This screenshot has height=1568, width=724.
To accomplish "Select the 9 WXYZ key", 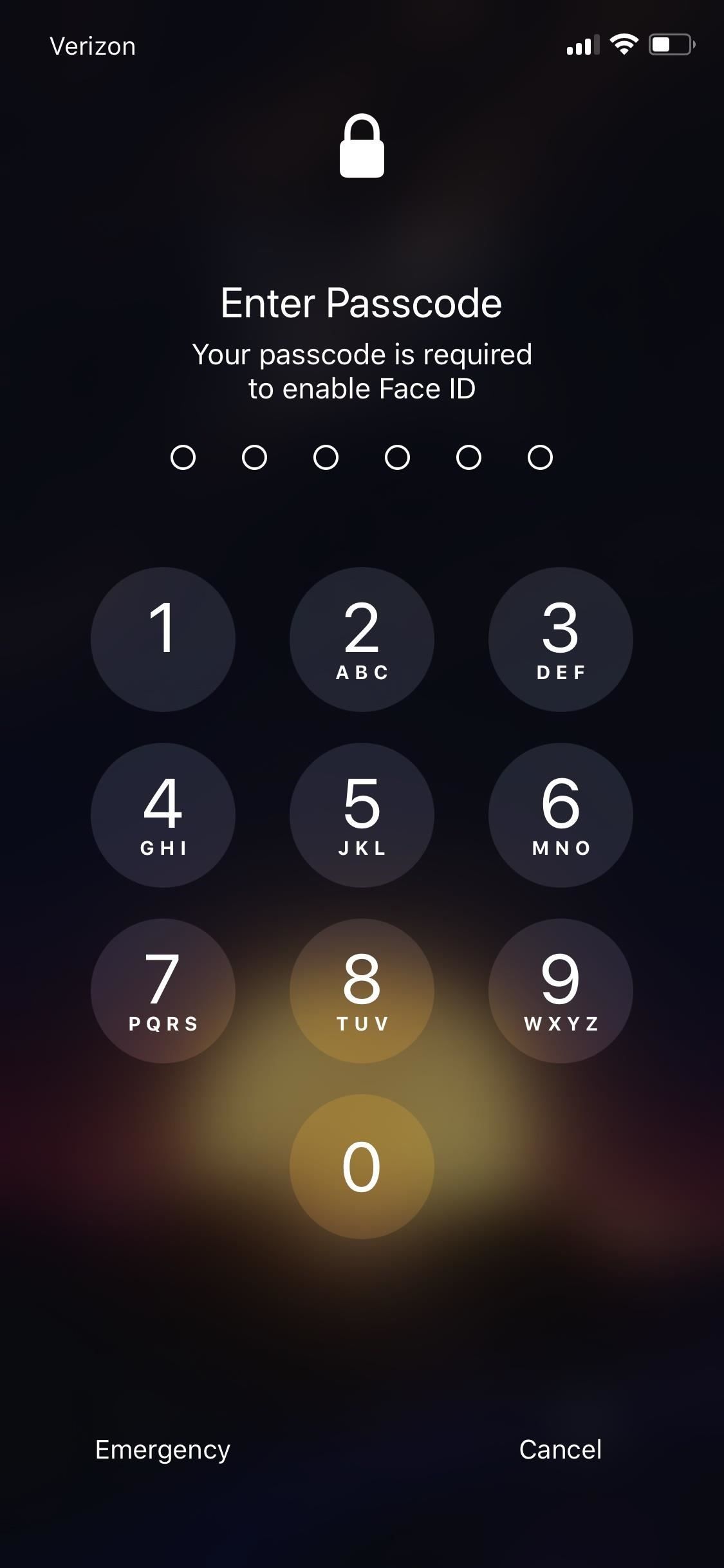I will pyautogui.click(x=561, y=991).
